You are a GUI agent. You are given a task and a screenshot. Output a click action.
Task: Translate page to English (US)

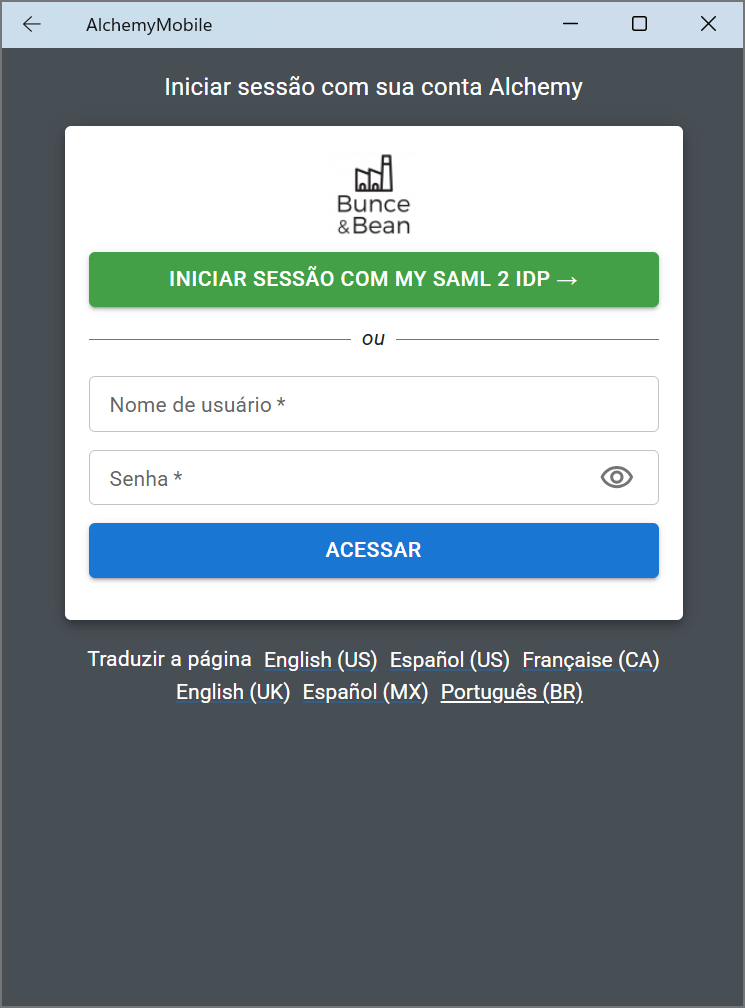[x=320, y=660]
